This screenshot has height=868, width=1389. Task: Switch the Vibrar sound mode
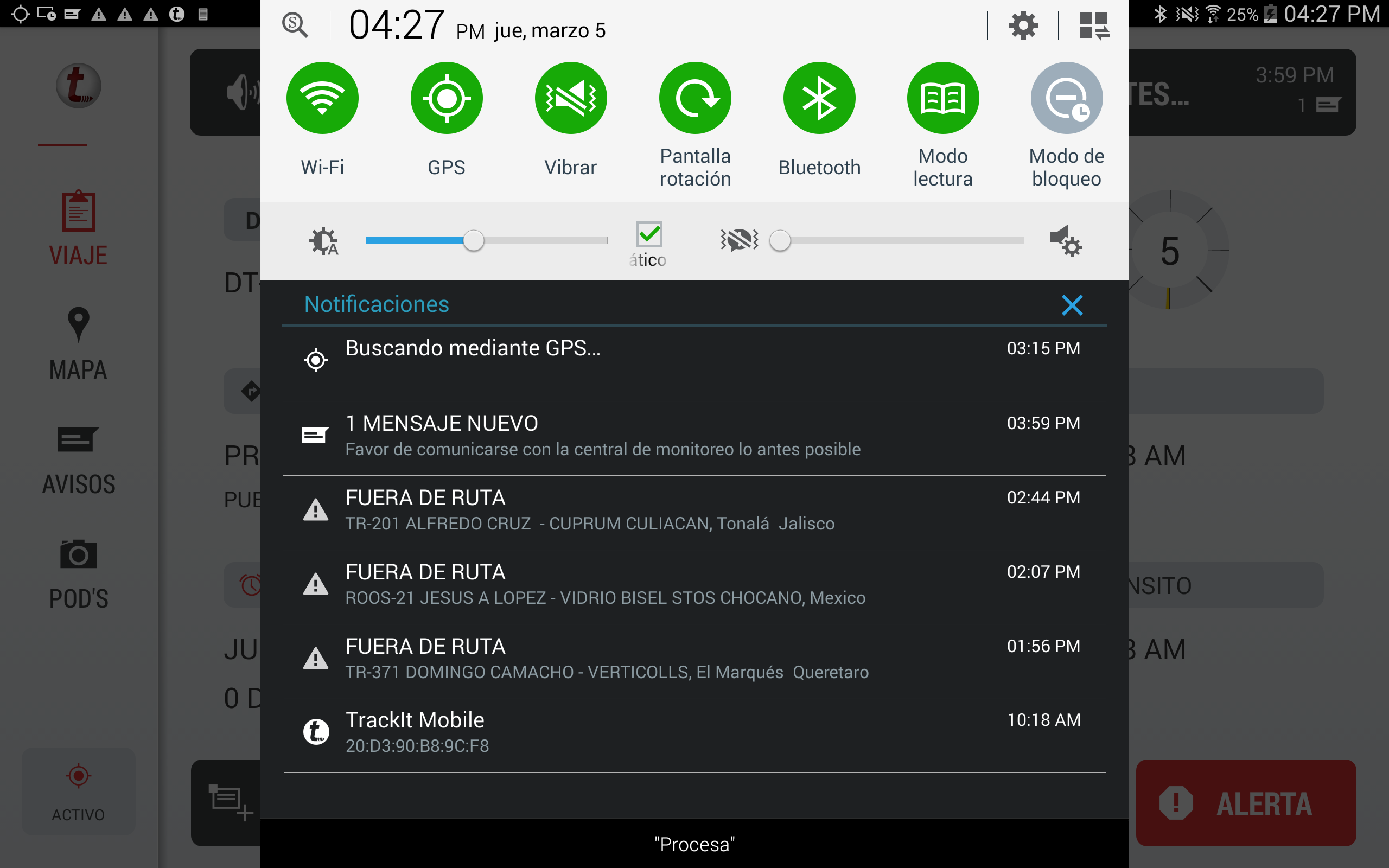tap(571, 98)
